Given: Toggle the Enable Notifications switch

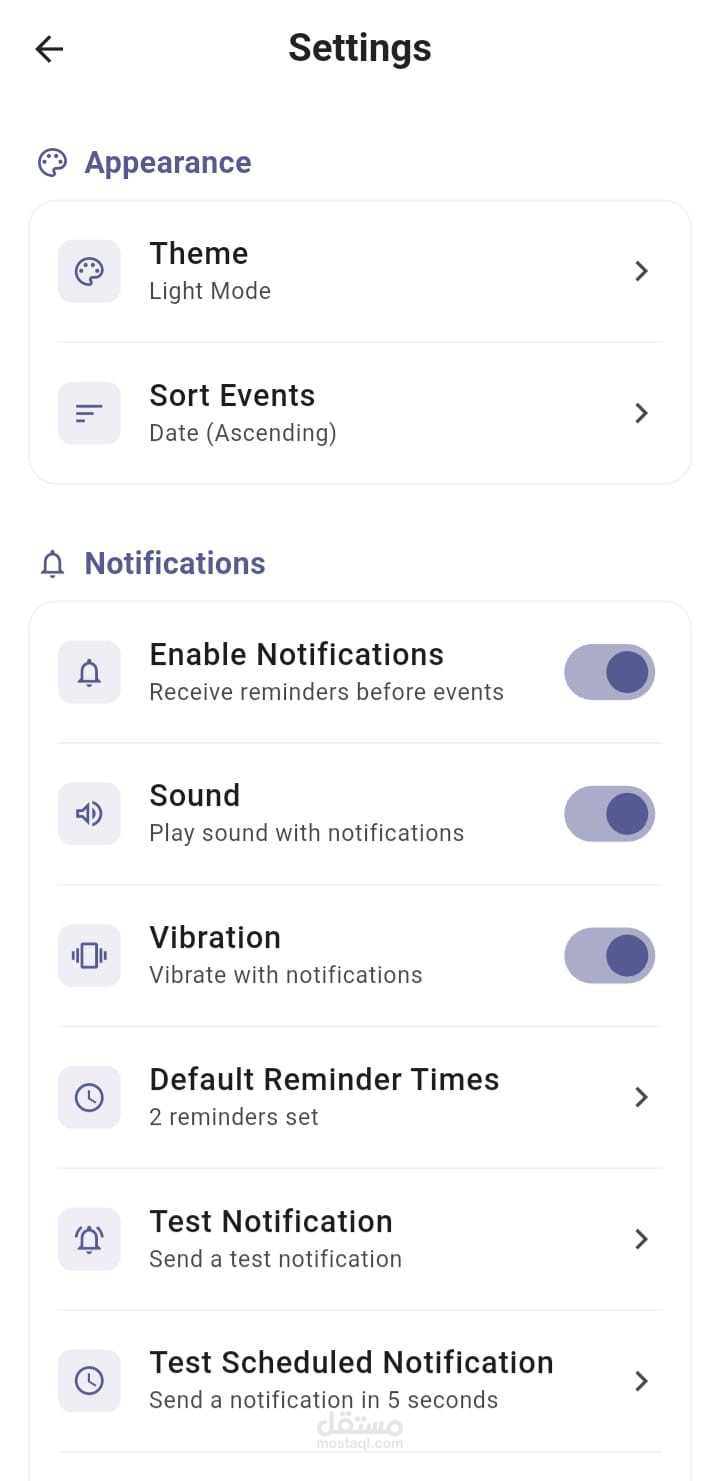Looking at the screenshot, I should click(x=609, y=672).
